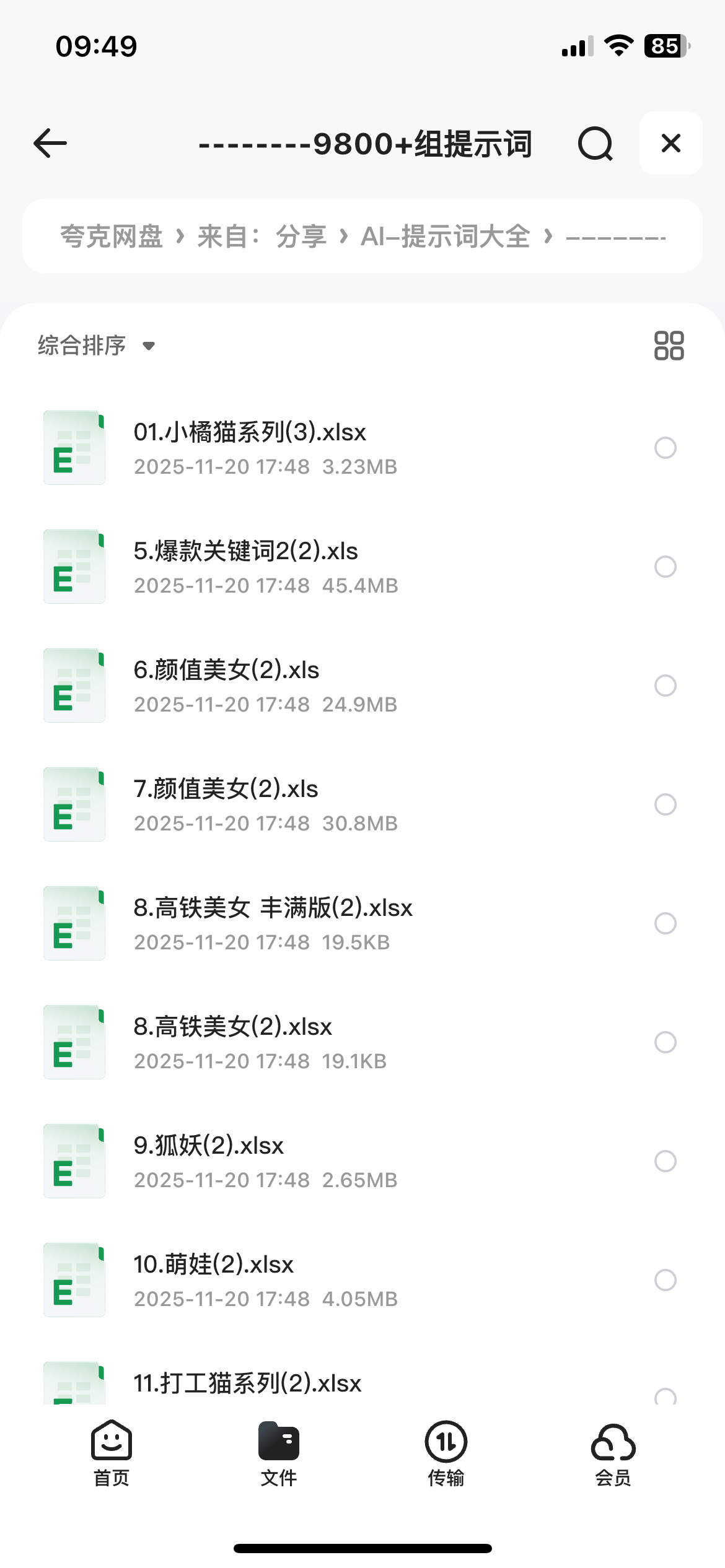The height and width of the screenshot is (1568, 725).
Task: Open search in this folder
Action: tap(595, 144)
